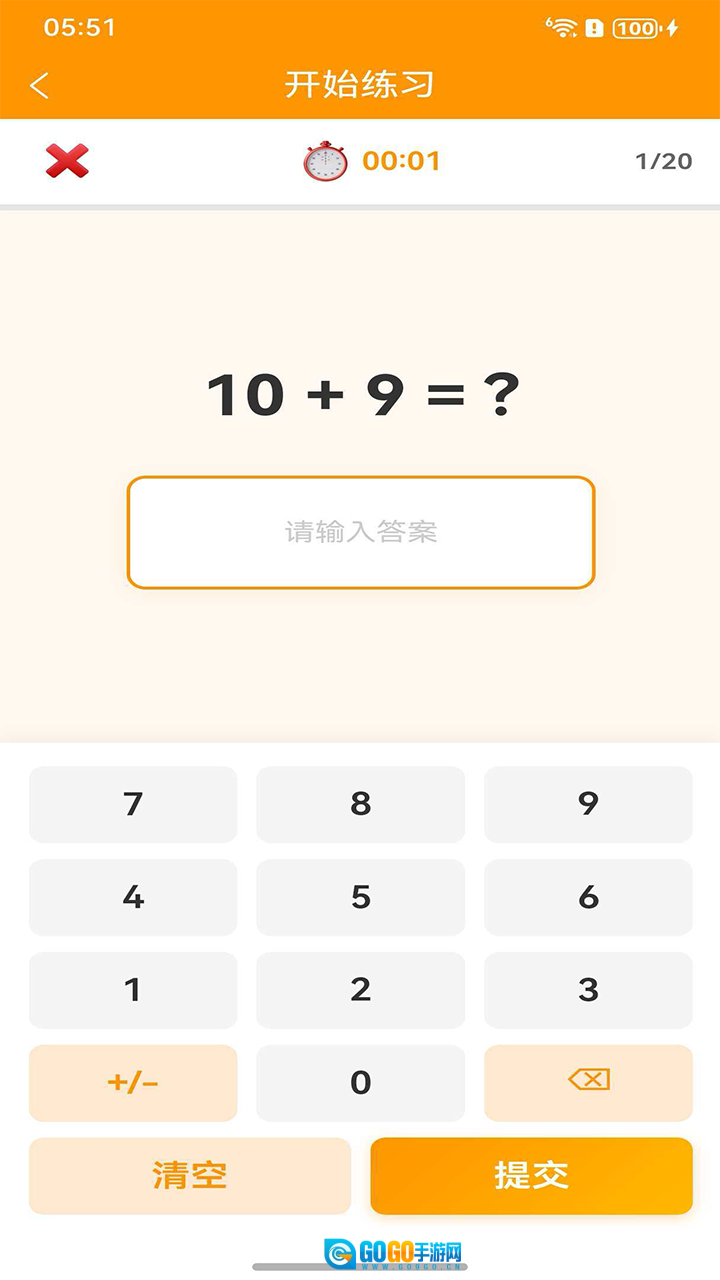Clear the answer with 清空 button
The image size is (720, 1280).
click(190, 1176)
